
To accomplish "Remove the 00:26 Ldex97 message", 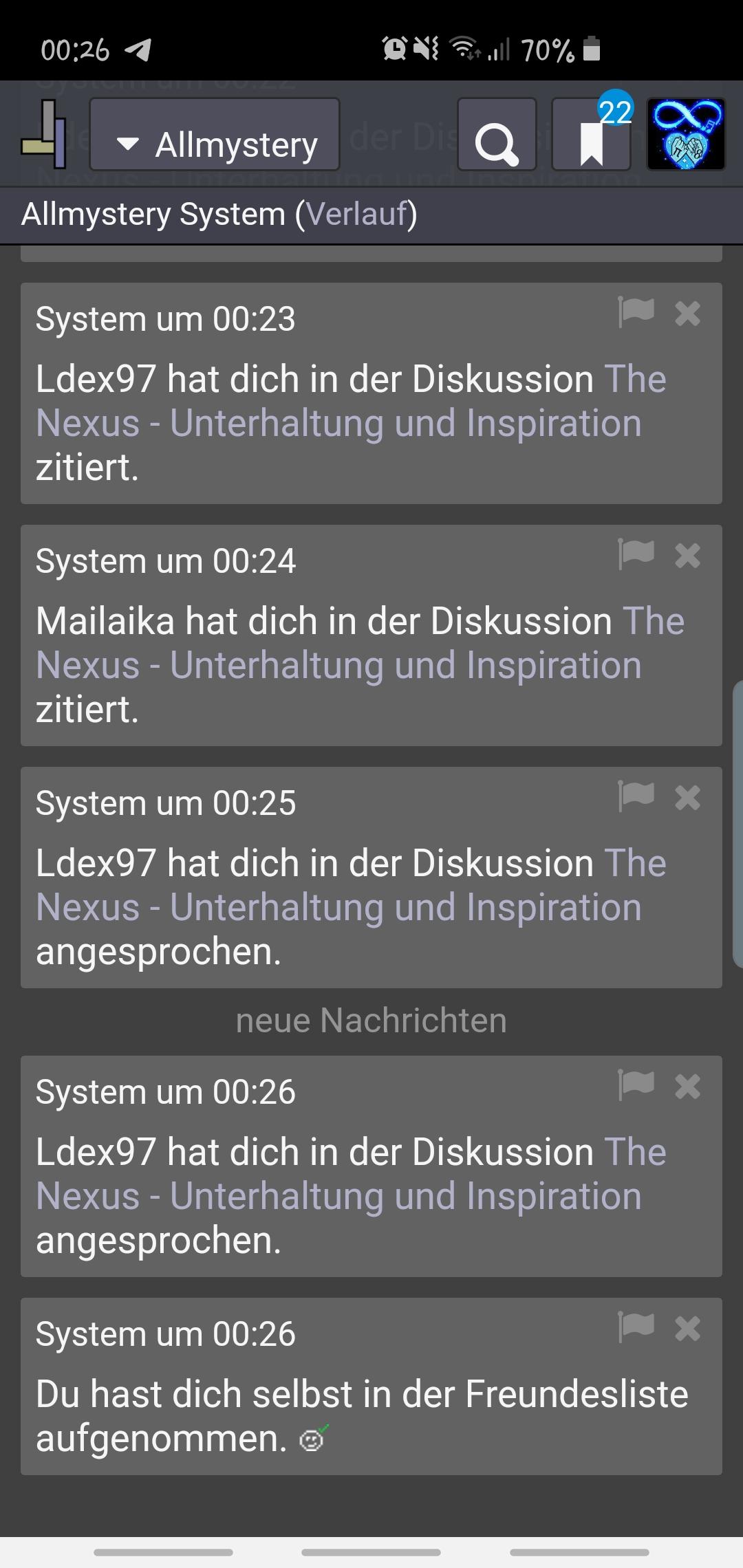I will [x=687, y=1087].
